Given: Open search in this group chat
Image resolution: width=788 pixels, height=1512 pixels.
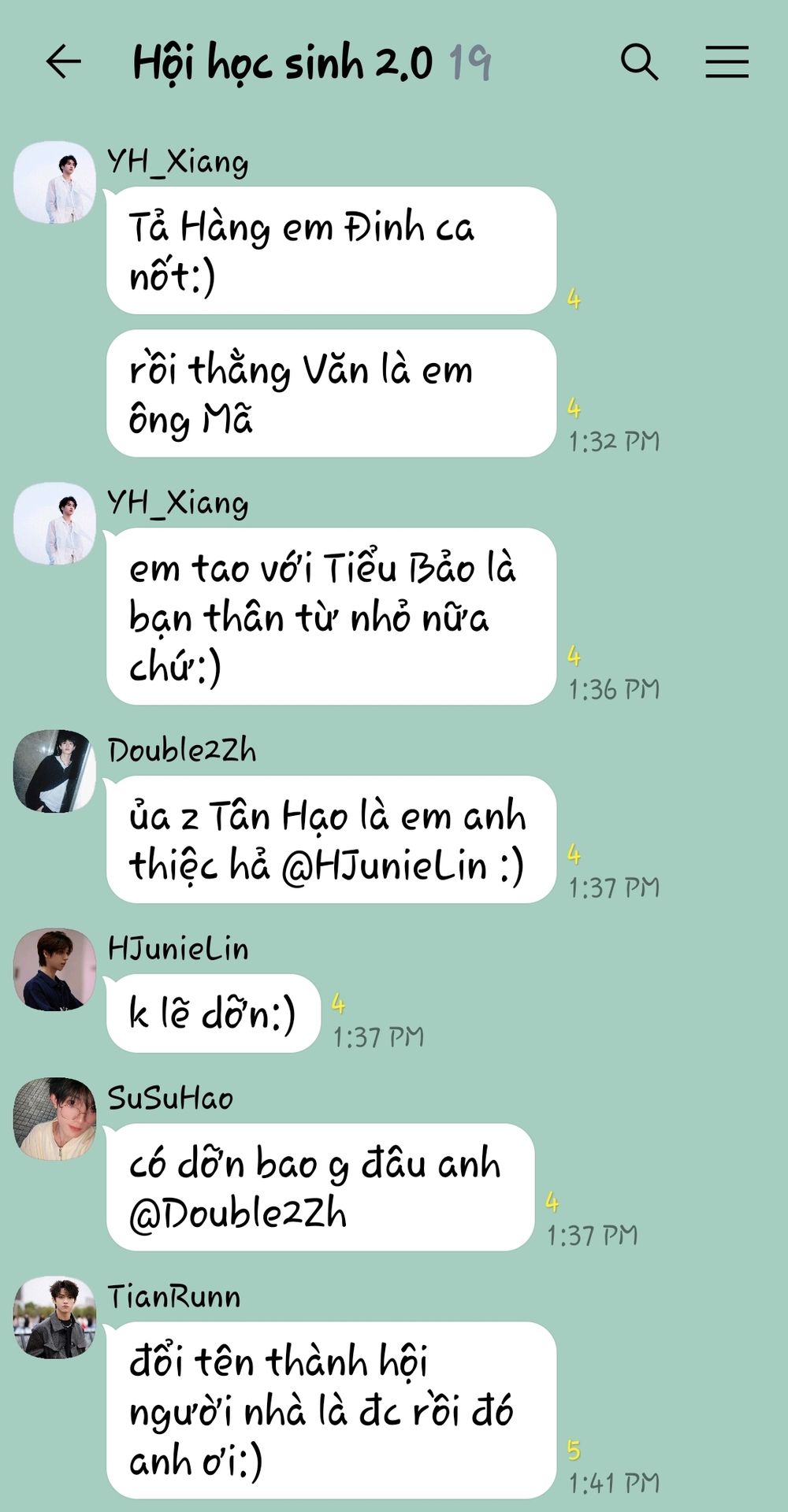Looking at the screenshot, I should click(639, 61).
